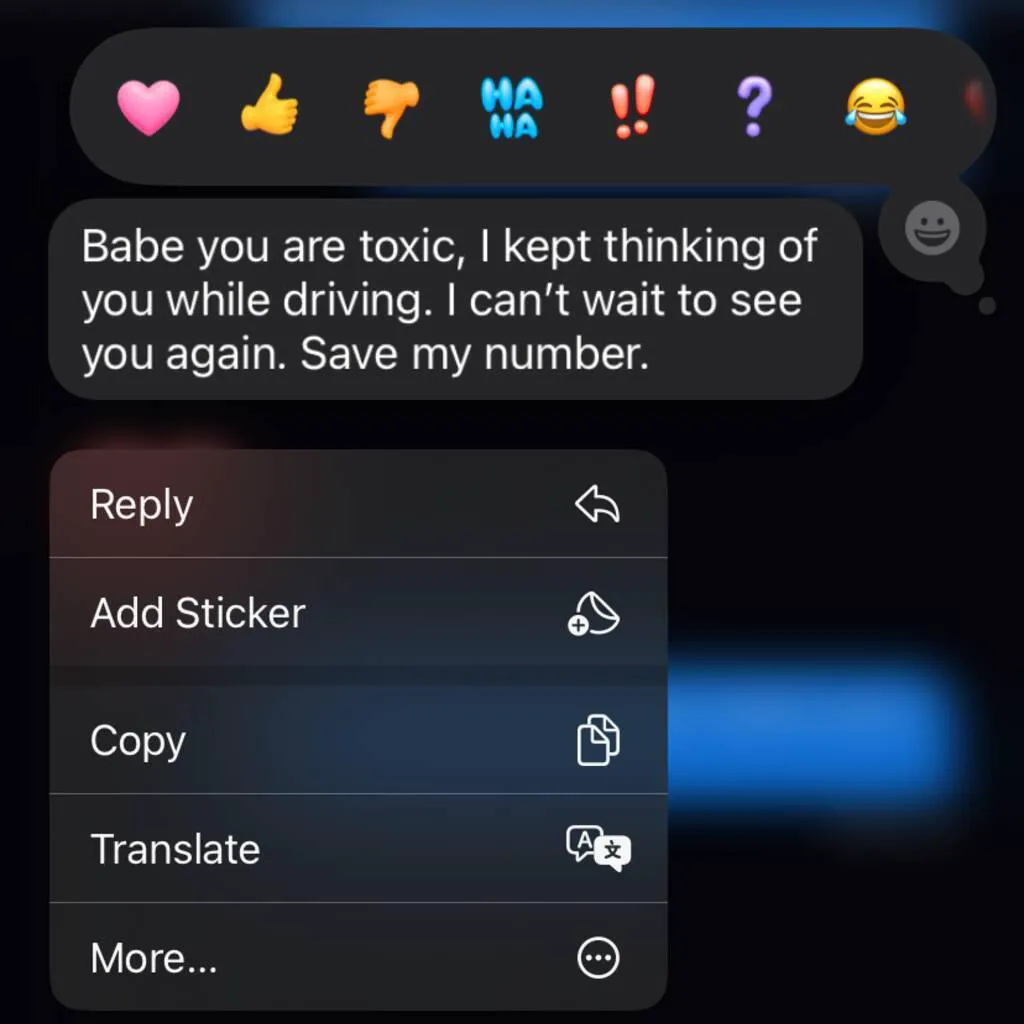Translate this message
This screenshot has width=1024, height=1024.
tap(358, 849)
